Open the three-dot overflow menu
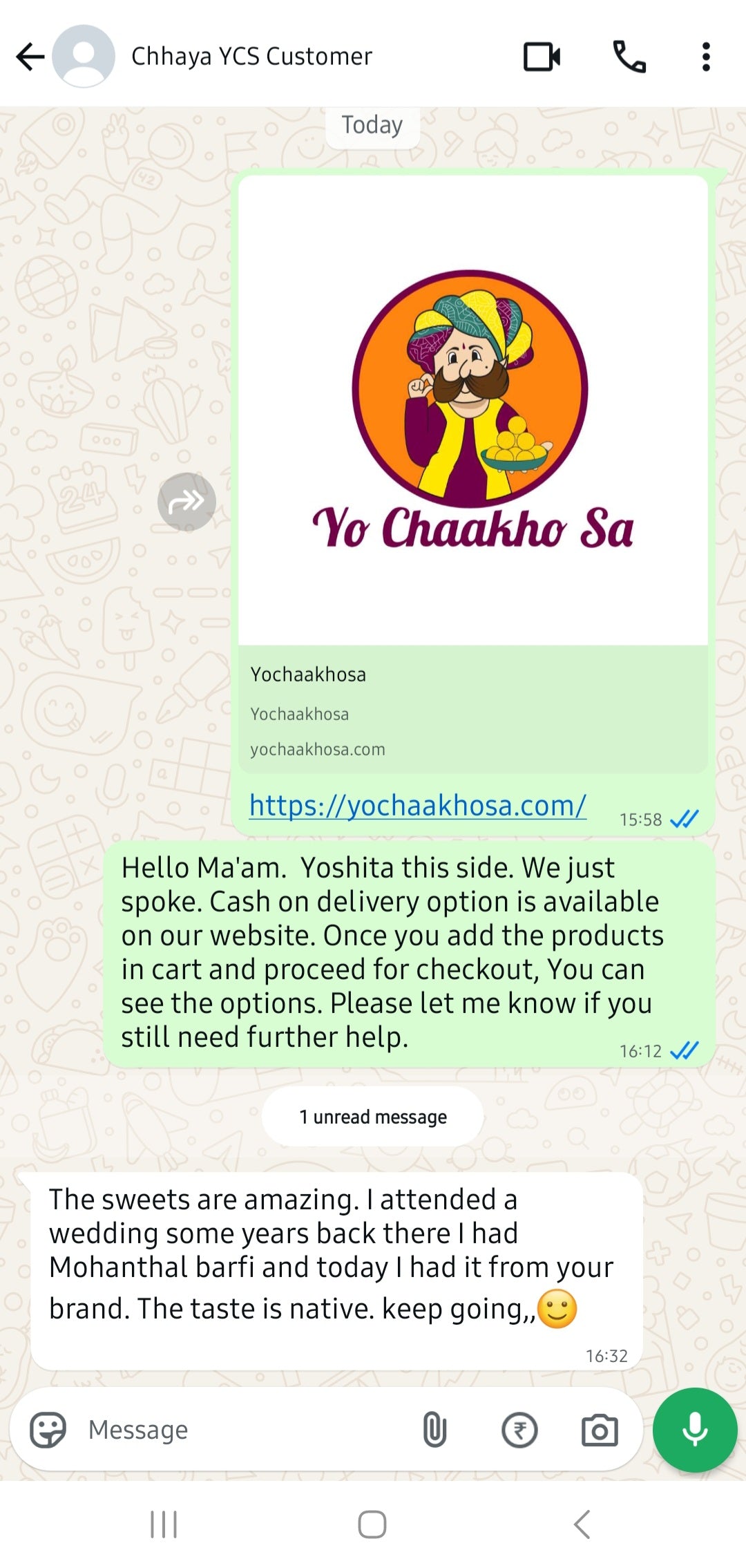746x1568 pixels. [705, 57]
